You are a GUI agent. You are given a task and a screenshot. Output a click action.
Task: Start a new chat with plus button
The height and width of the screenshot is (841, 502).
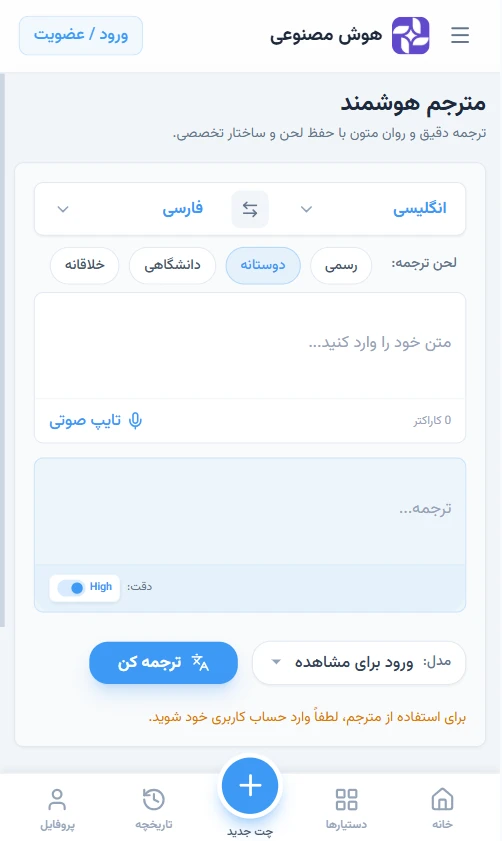[x=250, y=786]
